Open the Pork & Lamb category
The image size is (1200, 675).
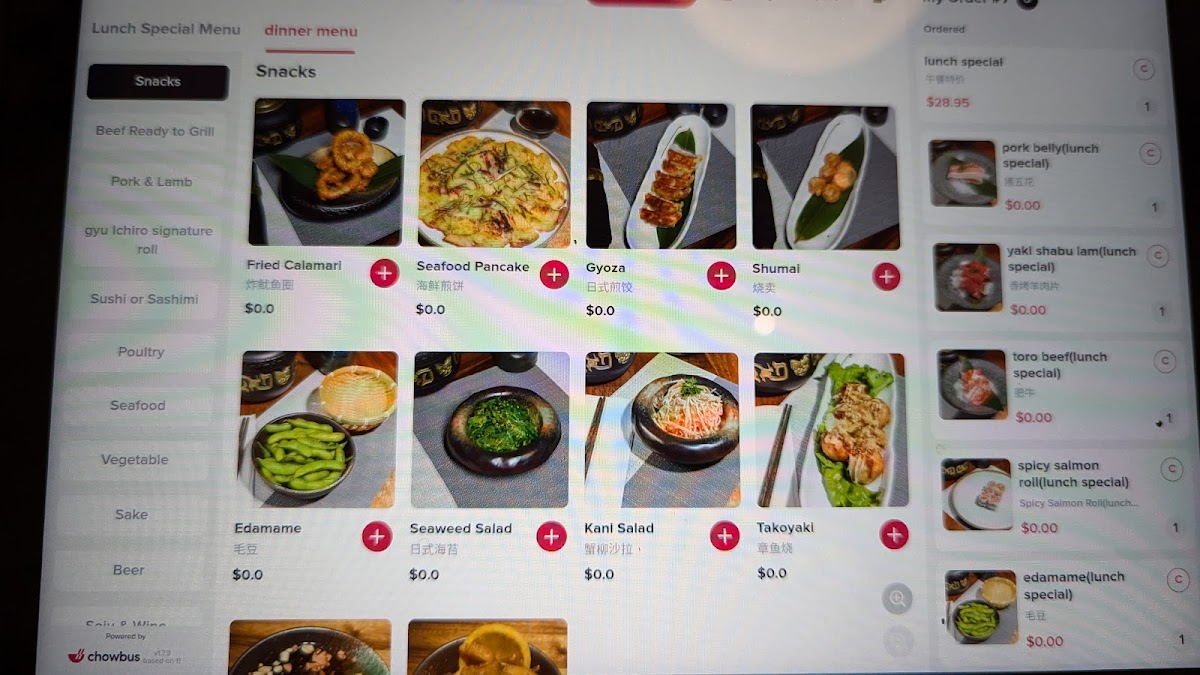(151, 182)
